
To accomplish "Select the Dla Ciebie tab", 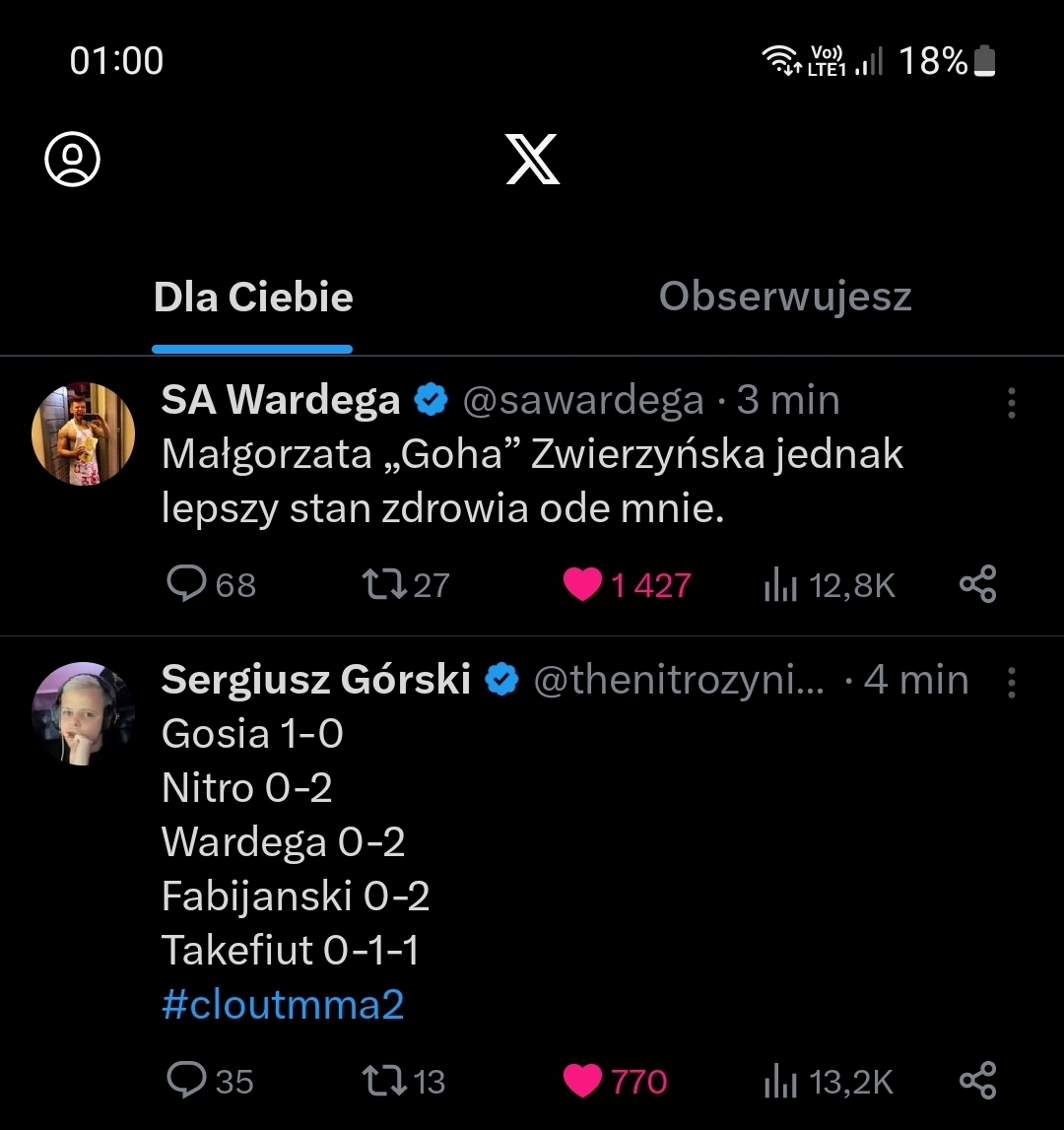I will coord(253,297).
